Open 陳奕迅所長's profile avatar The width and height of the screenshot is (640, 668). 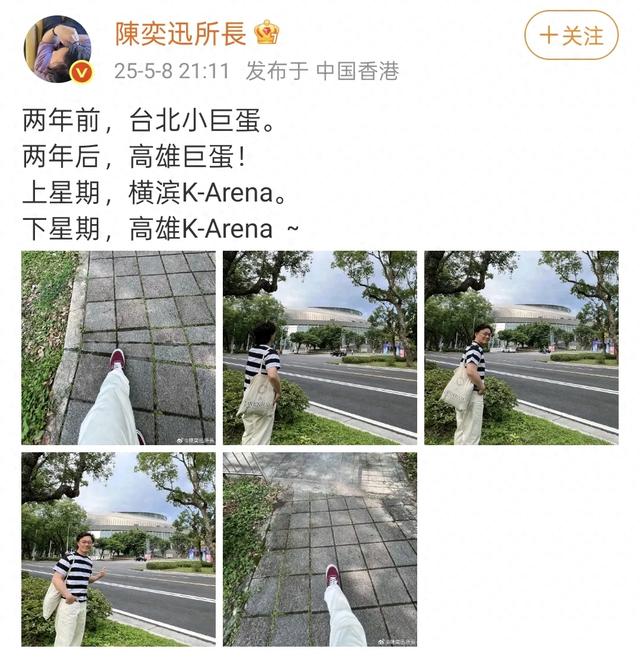tap(58, 48)
